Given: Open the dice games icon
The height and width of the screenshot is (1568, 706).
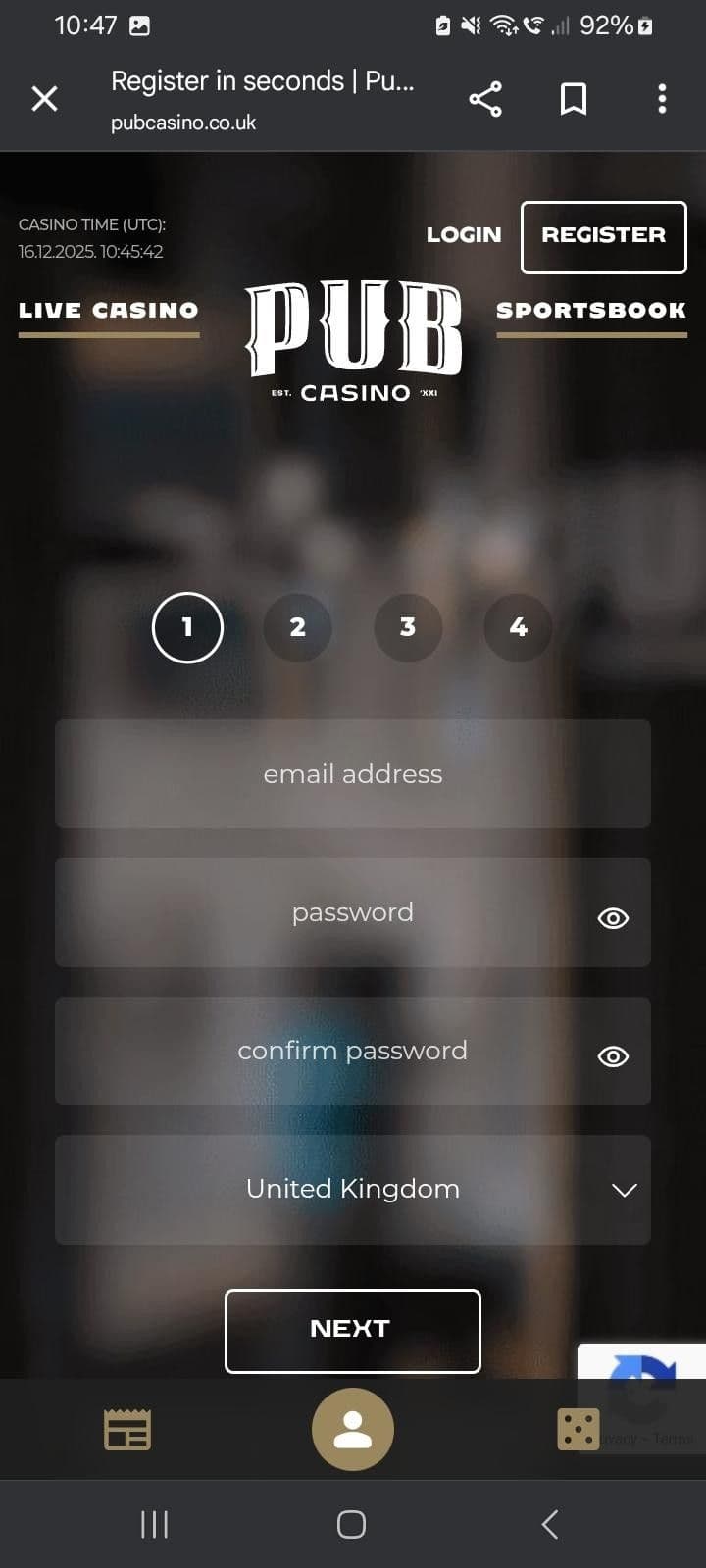Looking at the screenshot, I should point(578,1430).
